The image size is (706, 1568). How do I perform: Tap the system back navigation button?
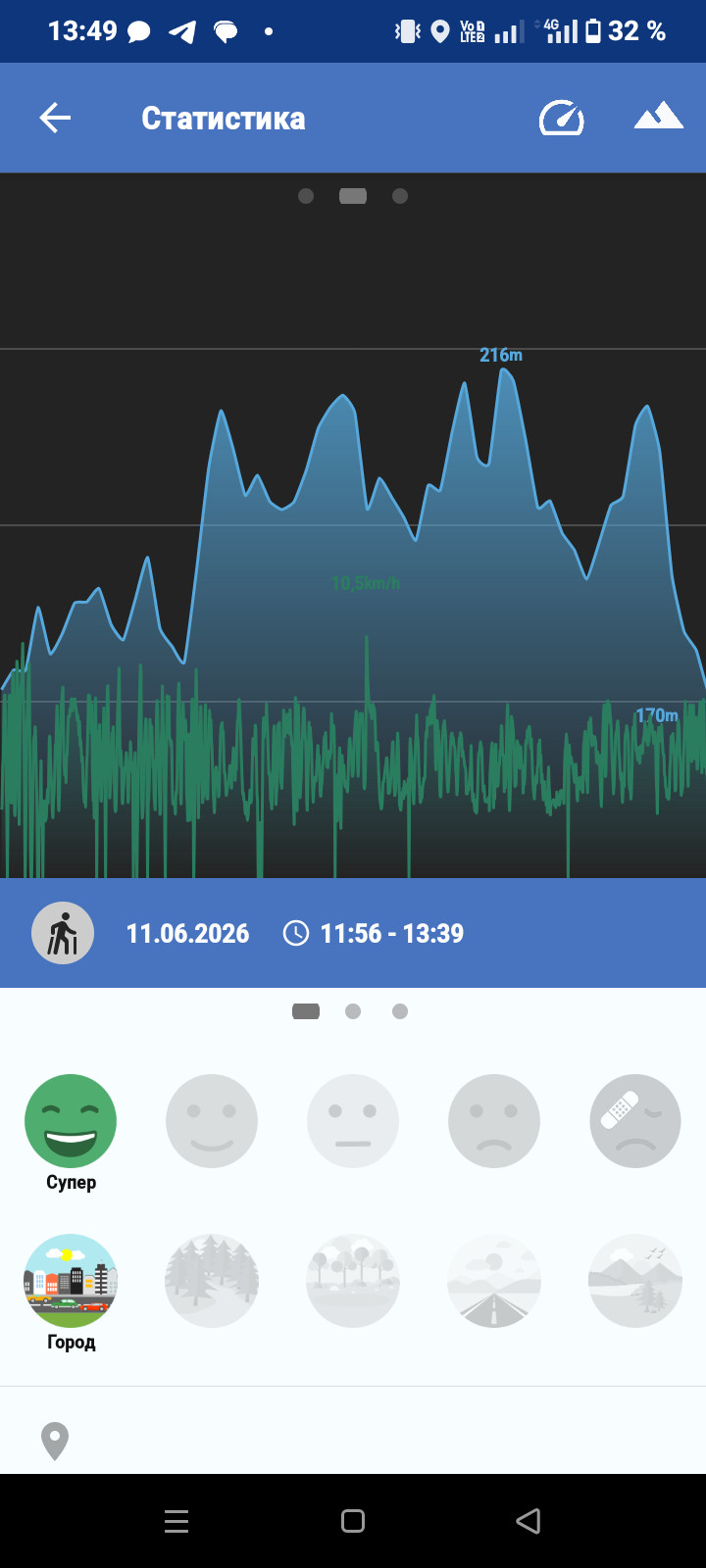point(529,1521)
